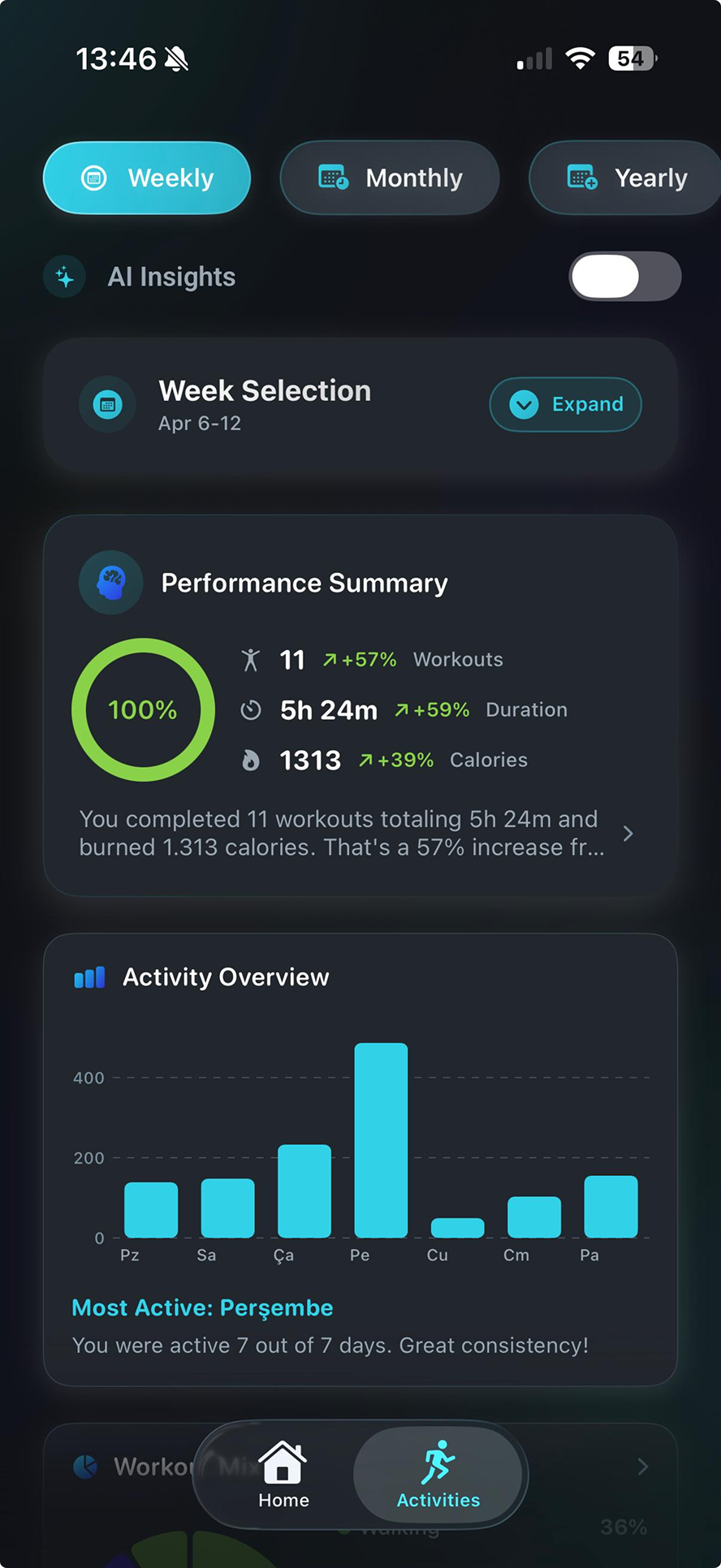Select the bar chart icon next to Activity Overview
721x1568 pixels.
coord(89,976)
